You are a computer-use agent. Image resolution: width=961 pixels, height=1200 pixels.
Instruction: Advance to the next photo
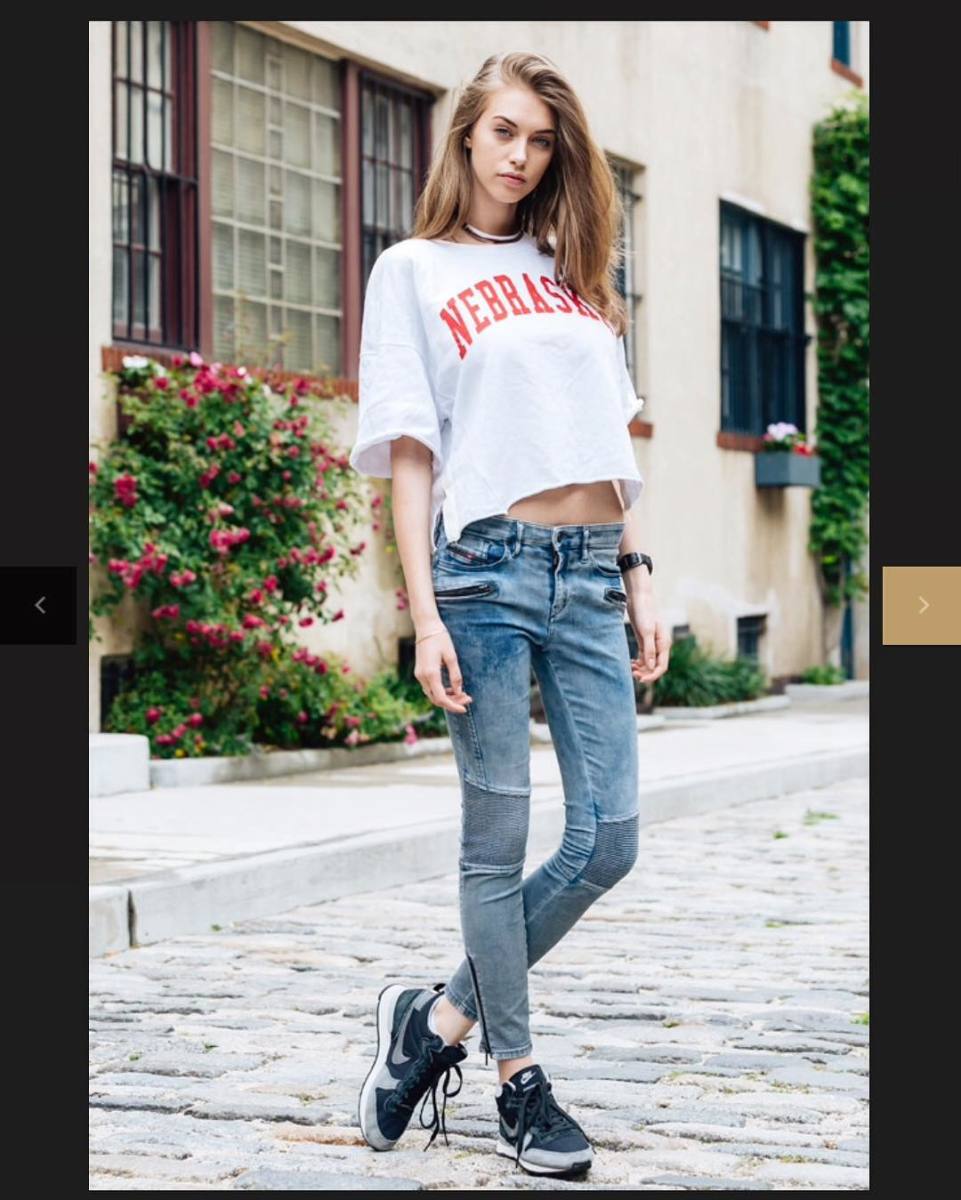921,605
